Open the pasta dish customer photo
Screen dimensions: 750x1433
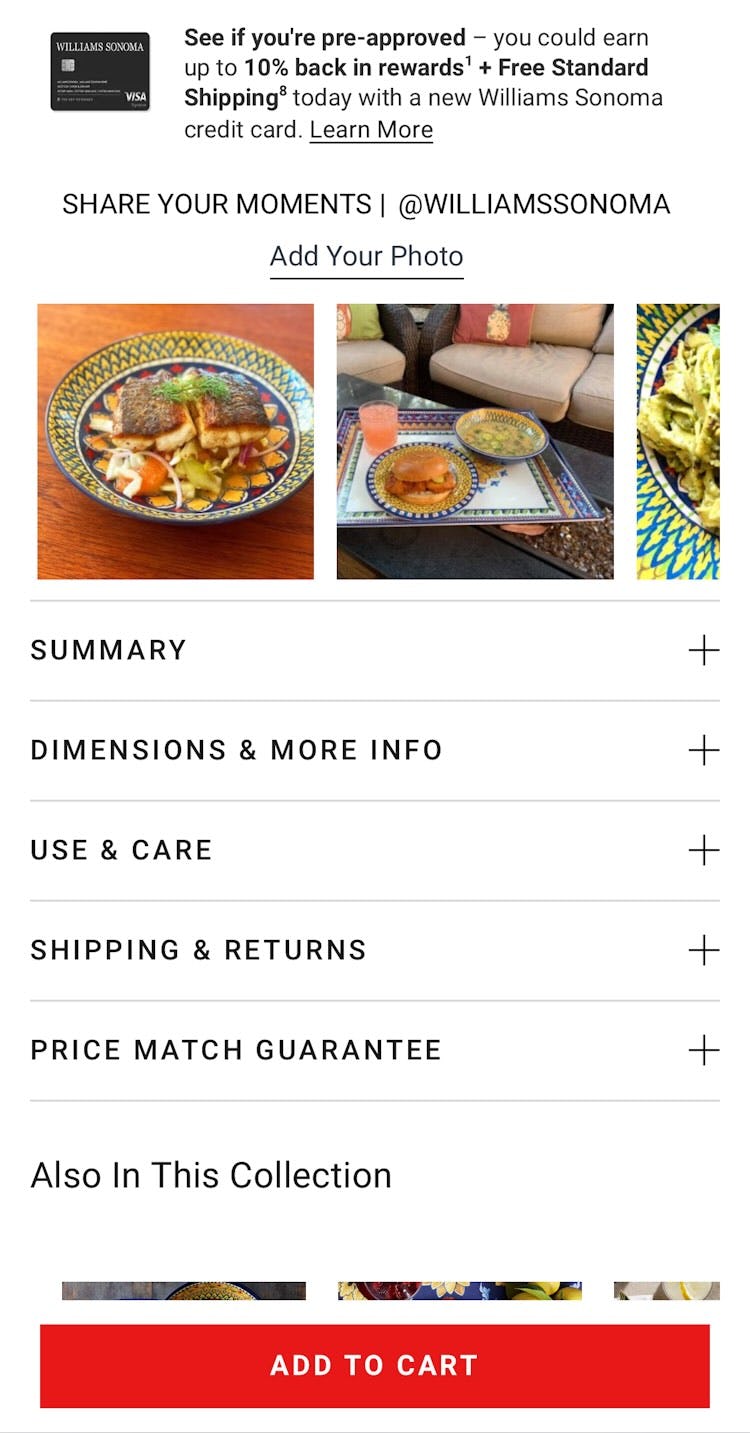(x=678, y=441)
